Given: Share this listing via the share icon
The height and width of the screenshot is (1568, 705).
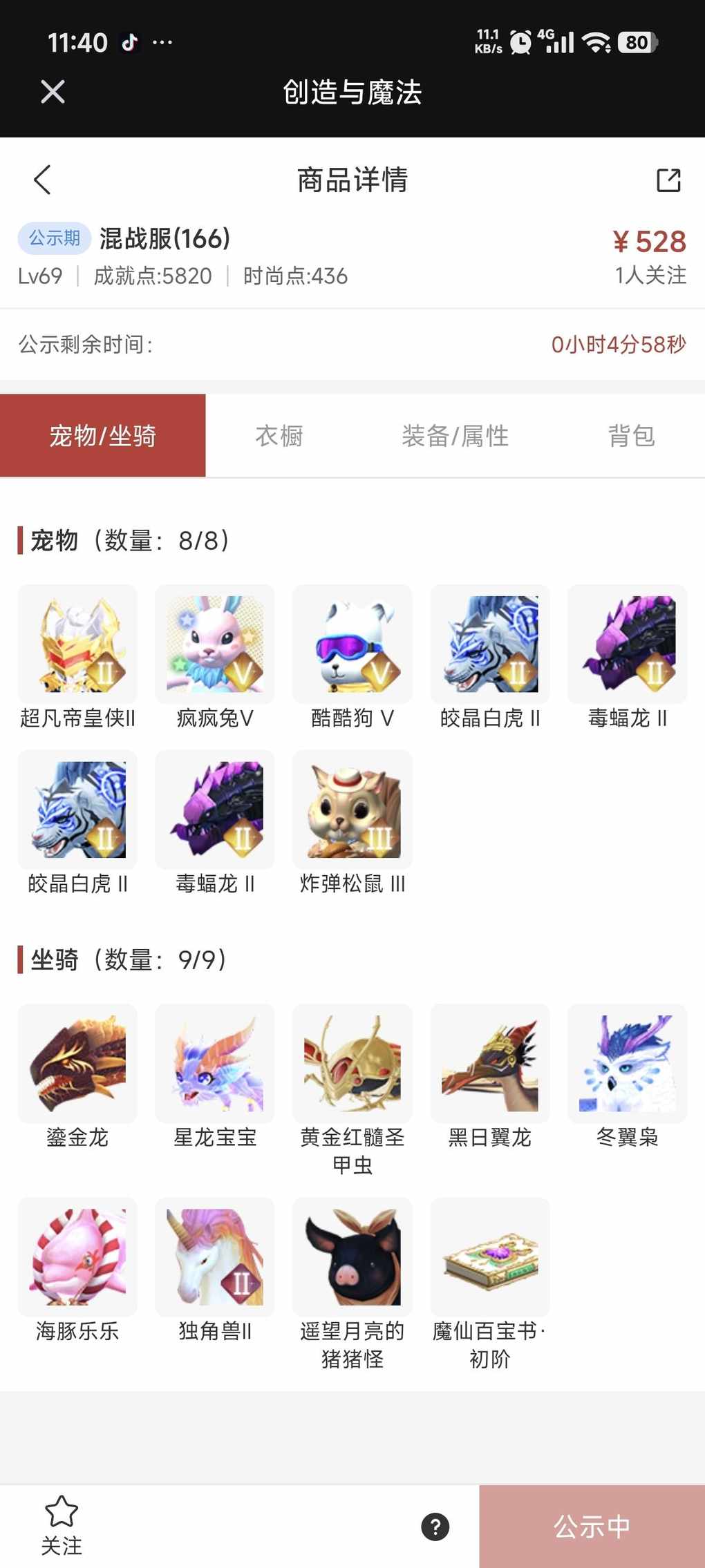Looking at the screenshot, I should pyautogui.click(x=668, y=180).
